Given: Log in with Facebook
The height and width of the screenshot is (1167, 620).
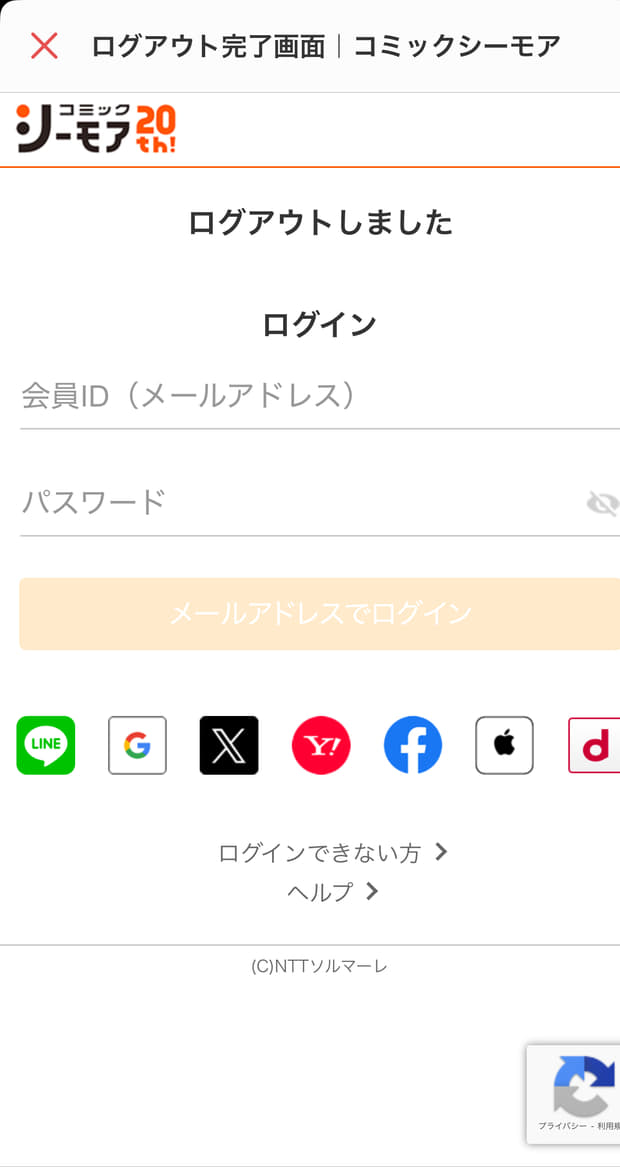Looking at the screenshot, I should [413, 745].
